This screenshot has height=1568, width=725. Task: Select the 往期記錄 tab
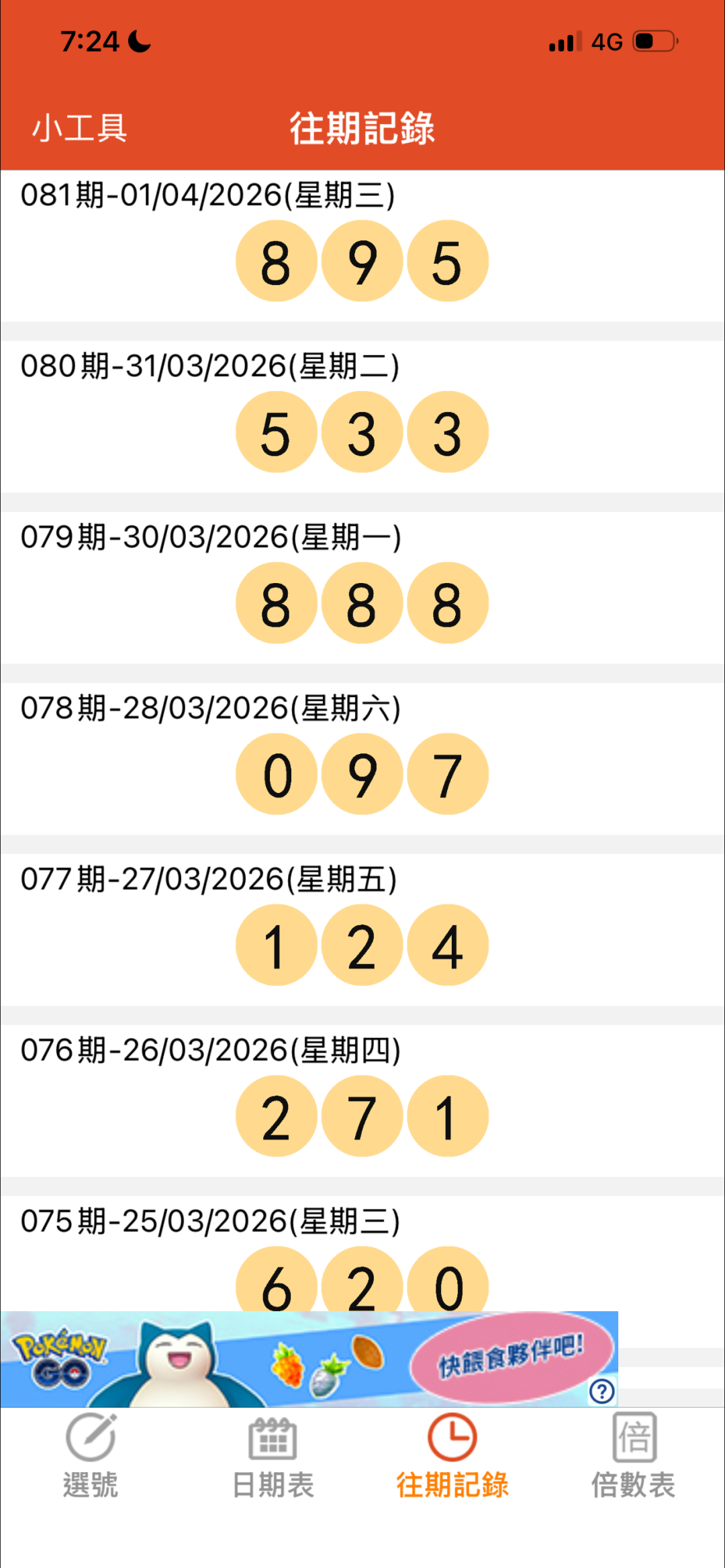pyautogui.click(x=452, y=1456)
